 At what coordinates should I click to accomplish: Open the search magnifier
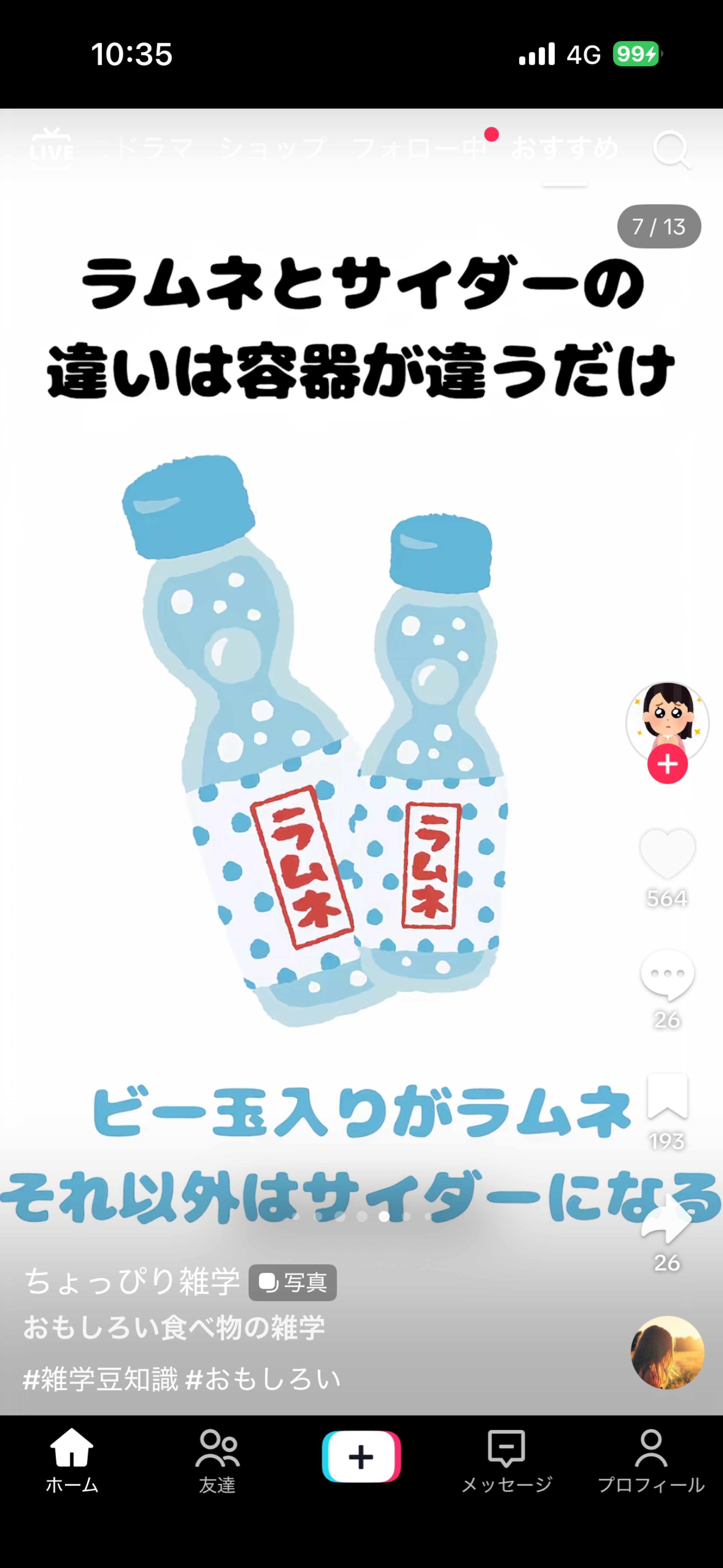pyautogui.click(x=671, y=149)
